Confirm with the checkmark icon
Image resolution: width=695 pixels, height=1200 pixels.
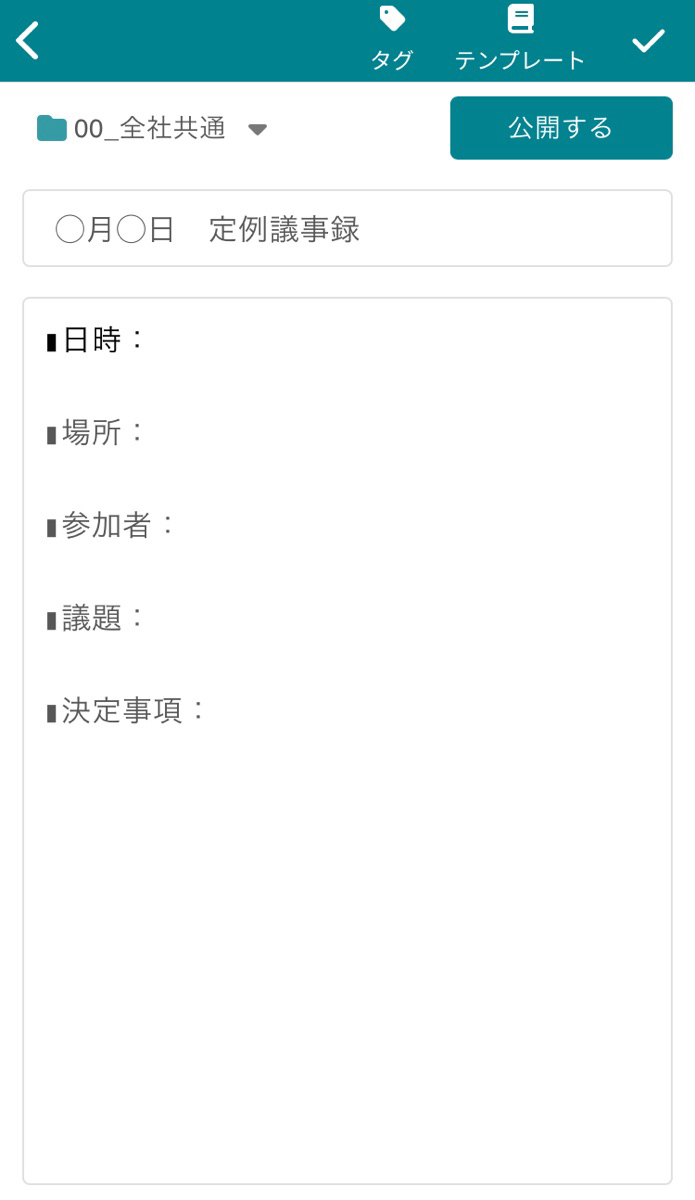pos(648,41)
